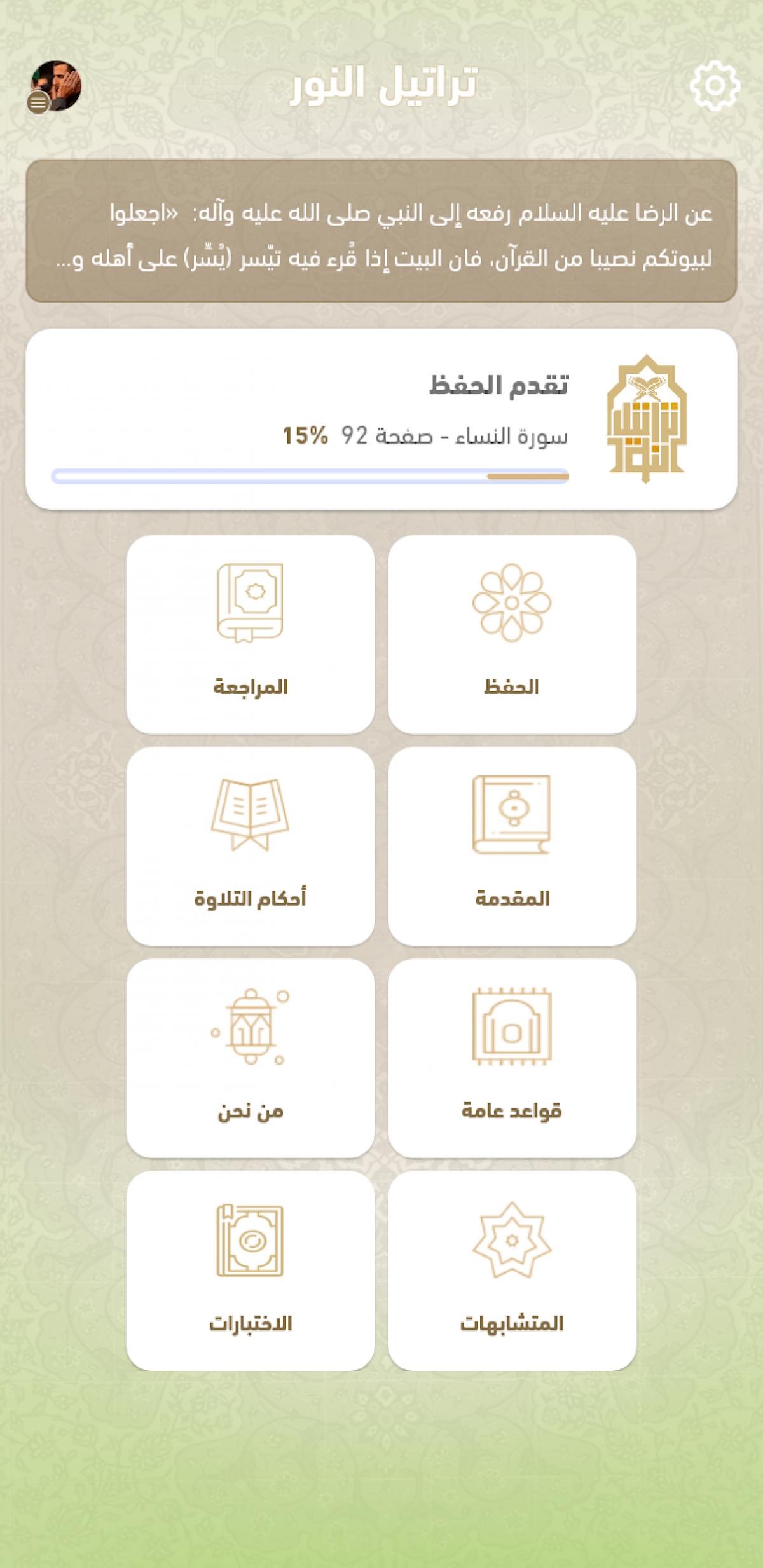The height and width of the screenshot is (1568, 763).
Task: Open the تقدم الحفظ progress card
Action: point(381,419)
